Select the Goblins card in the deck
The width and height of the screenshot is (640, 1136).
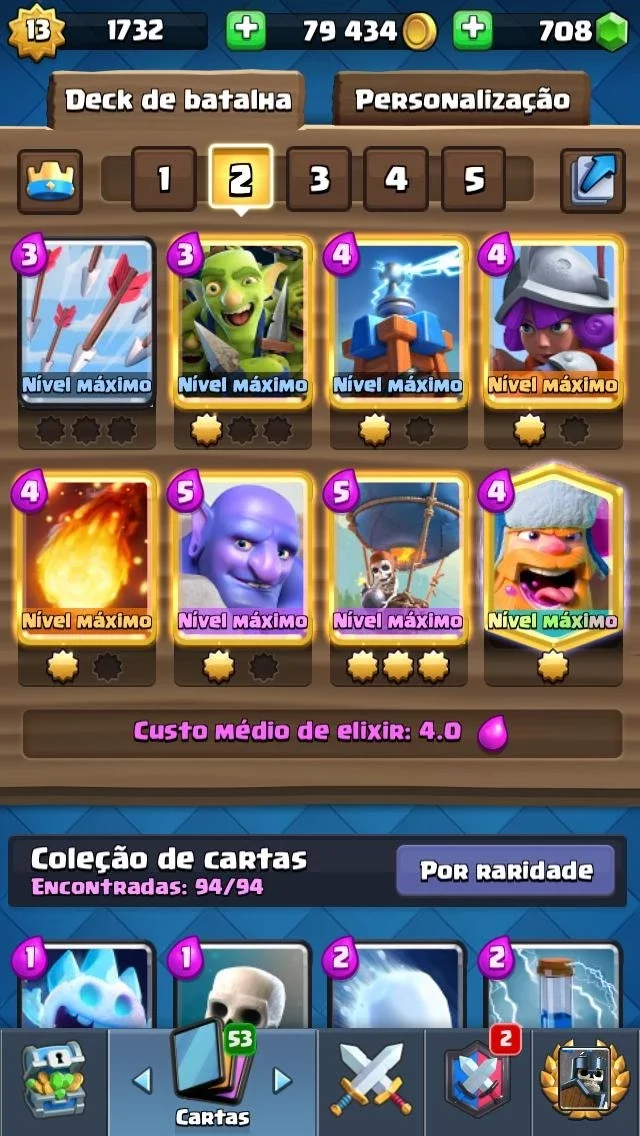click(243, 322)
